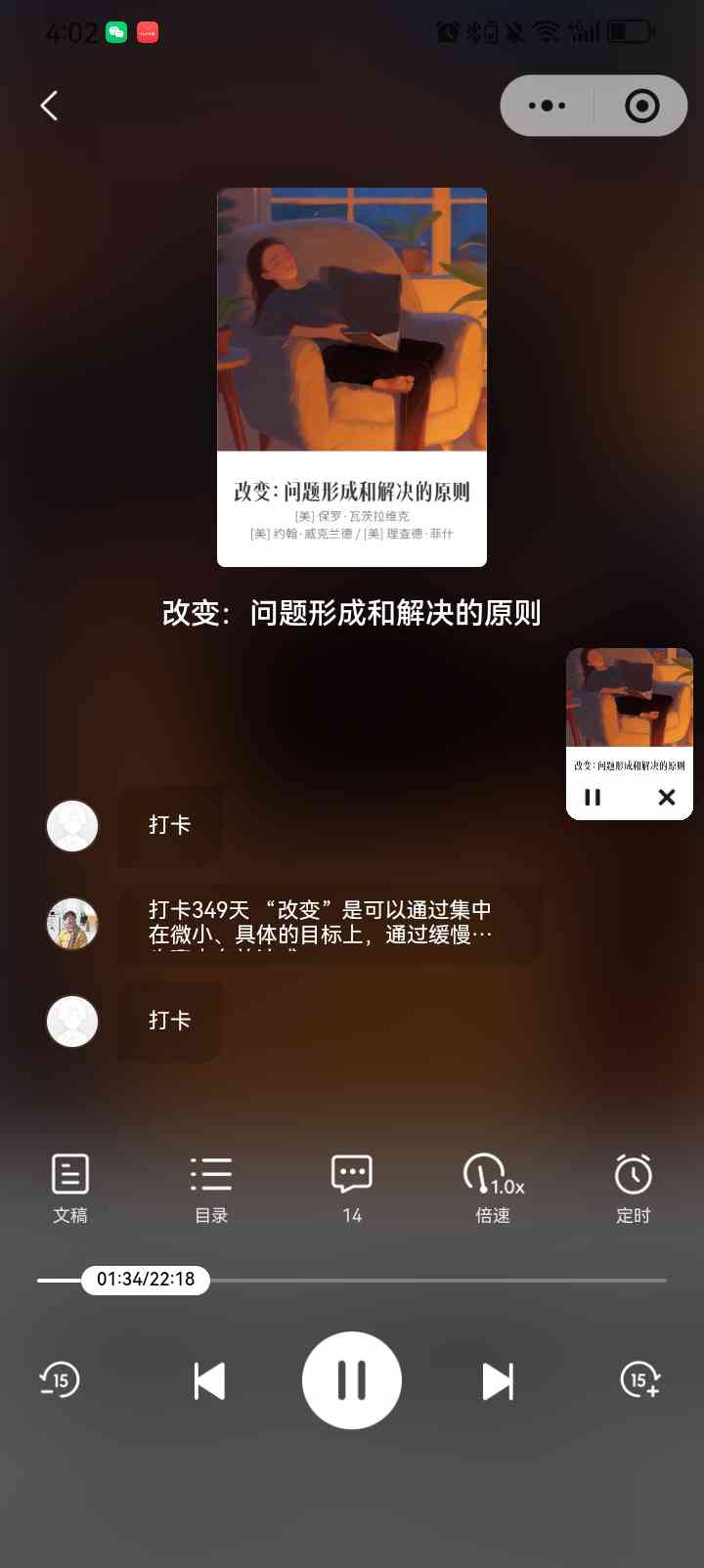Open the 目录 chapter list

[211, 1188]
